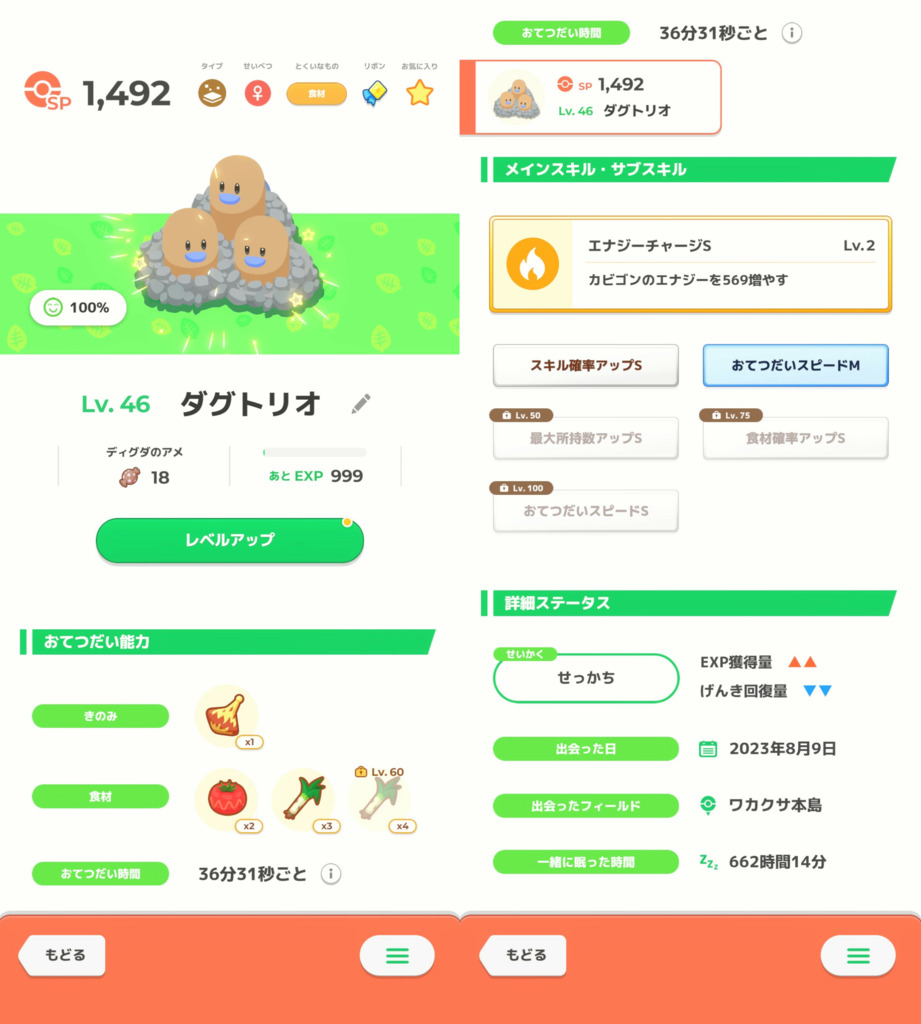Open the リボン icon
This screenshot has width=921, height=1024.
pyautogui.click(x=374, y=93)
